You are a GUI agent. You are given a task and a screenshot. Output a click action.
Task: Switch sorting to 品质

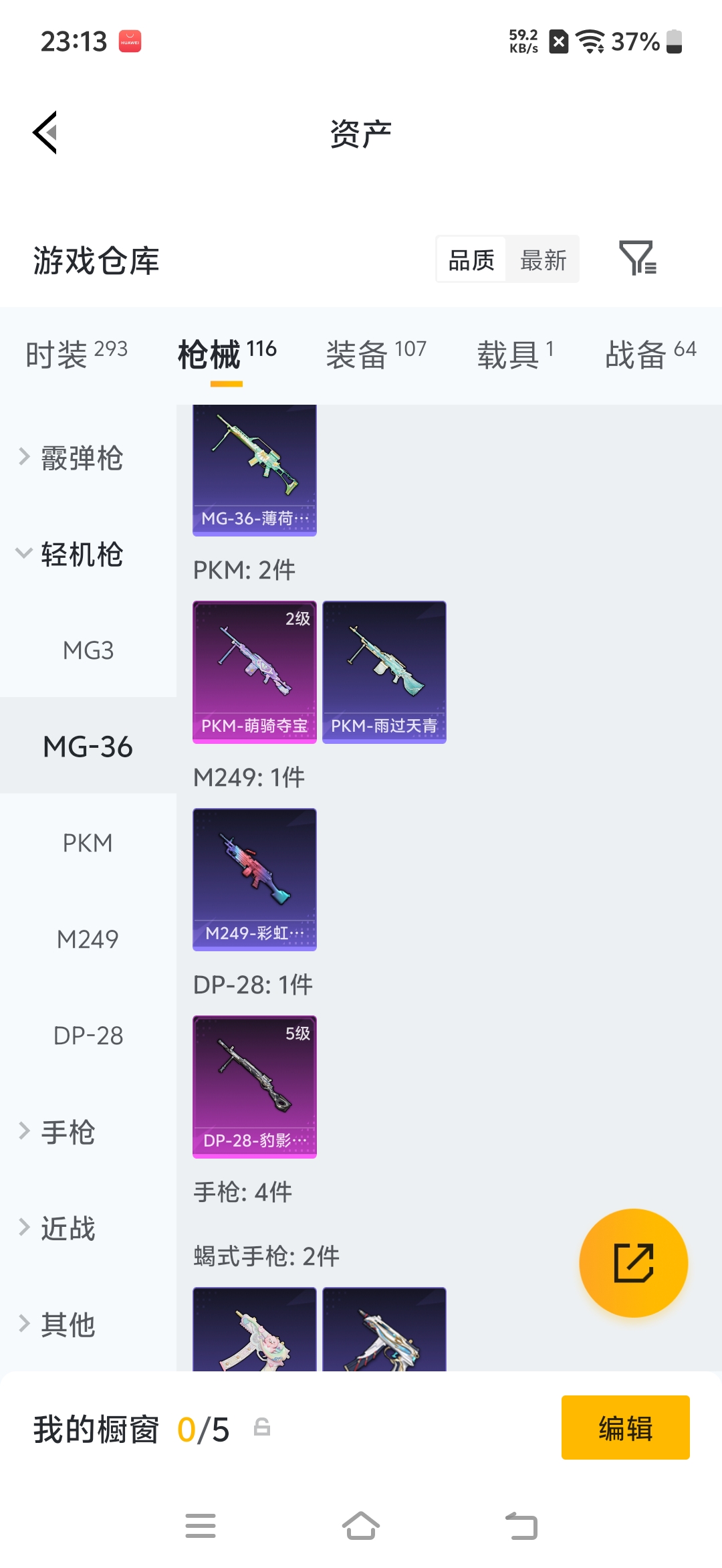click(471, 260)
